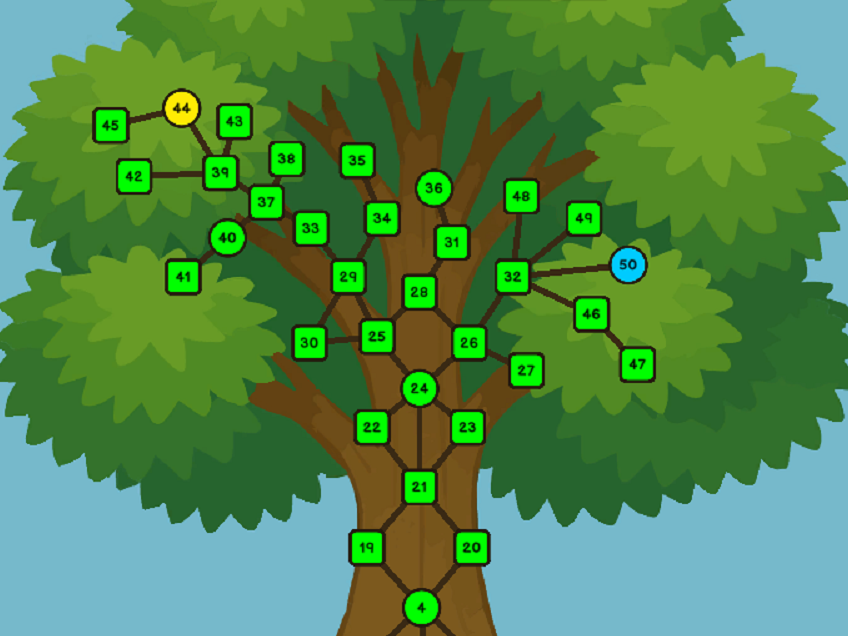
Task: Tap level 21 square
Action: [x=420, y=487]
